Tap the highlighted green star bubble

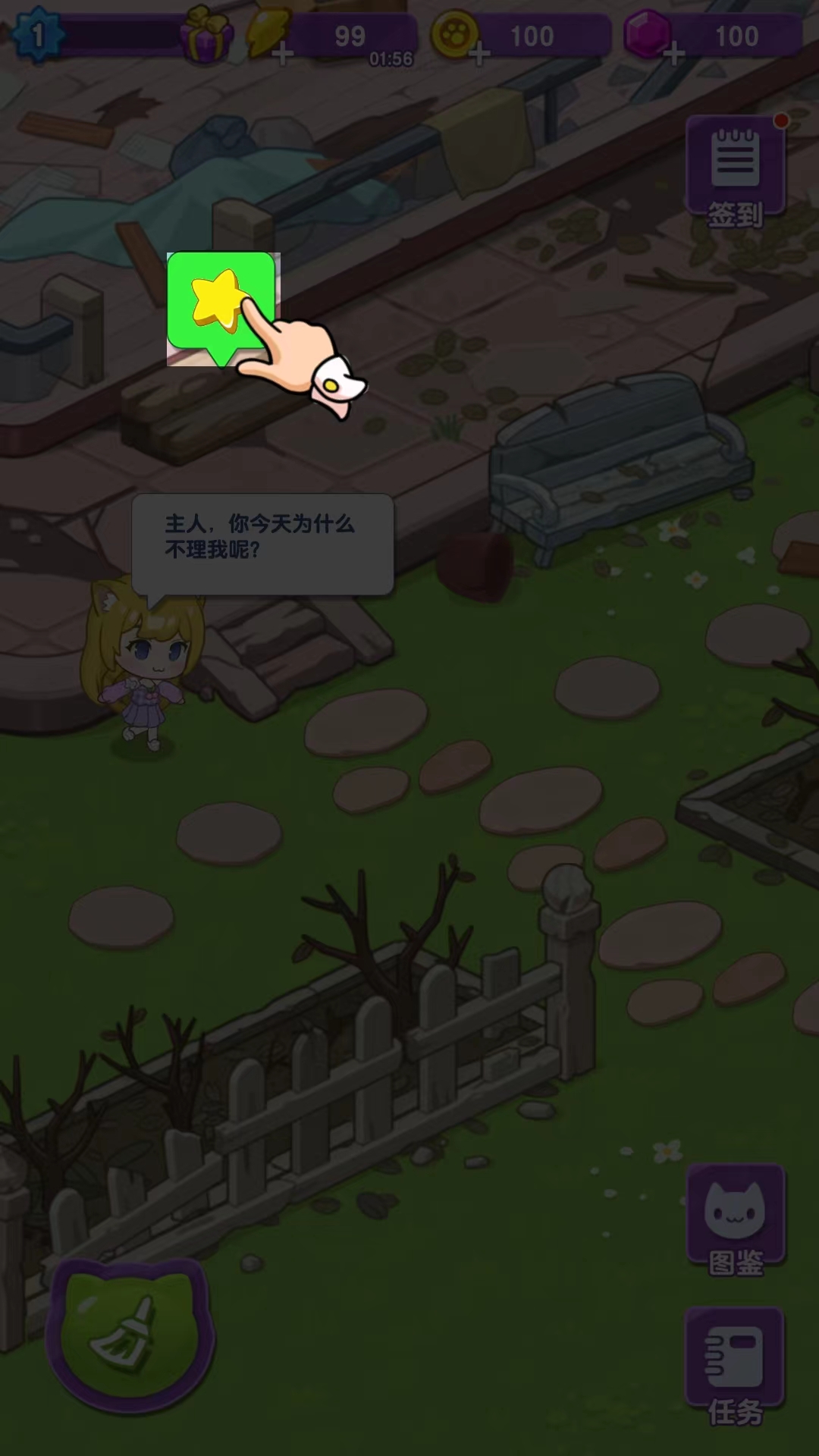point(221,305)
